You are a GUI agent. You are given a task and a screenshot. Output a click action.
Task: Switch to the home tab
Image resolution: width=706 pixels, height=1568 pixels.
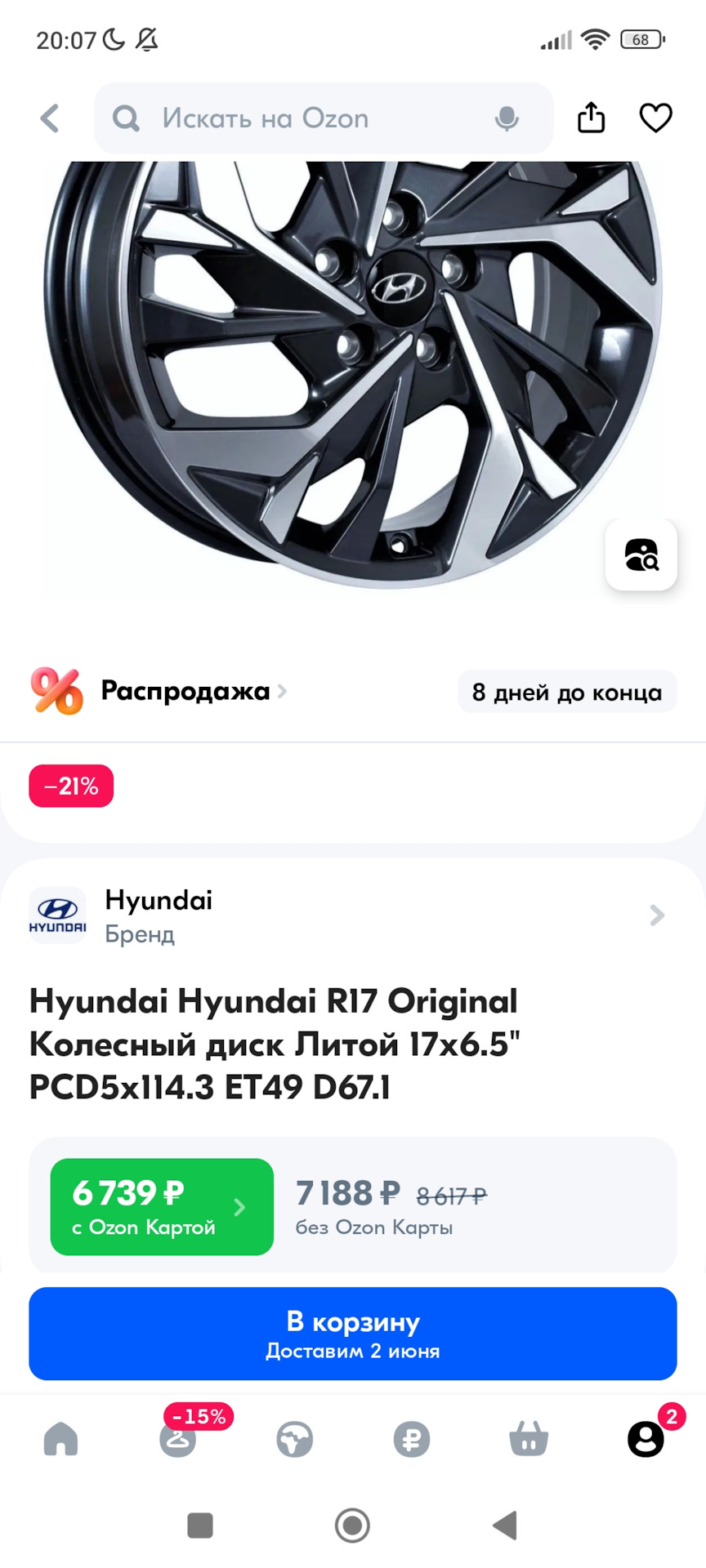point(61,1439)
